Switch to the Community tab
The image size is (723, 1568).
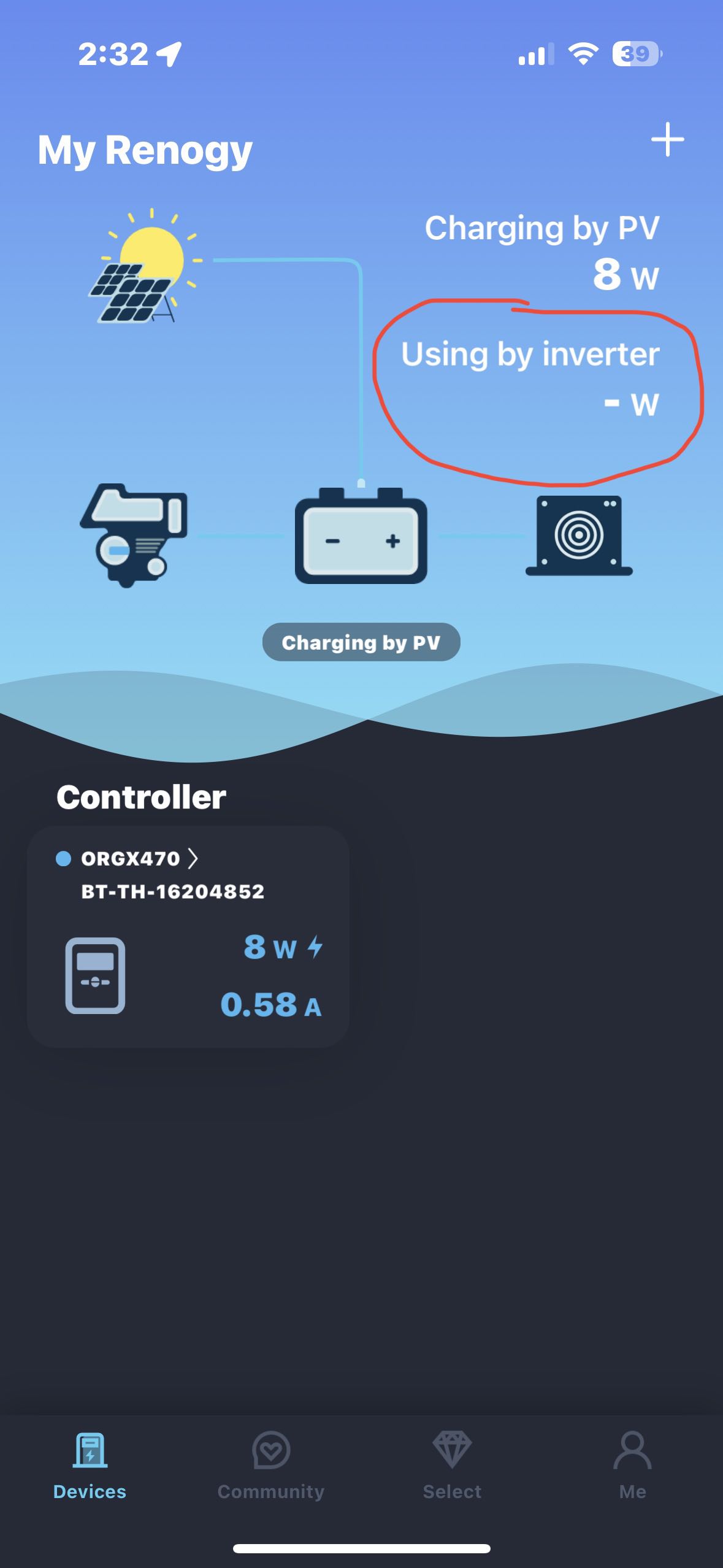point(270,1466)
